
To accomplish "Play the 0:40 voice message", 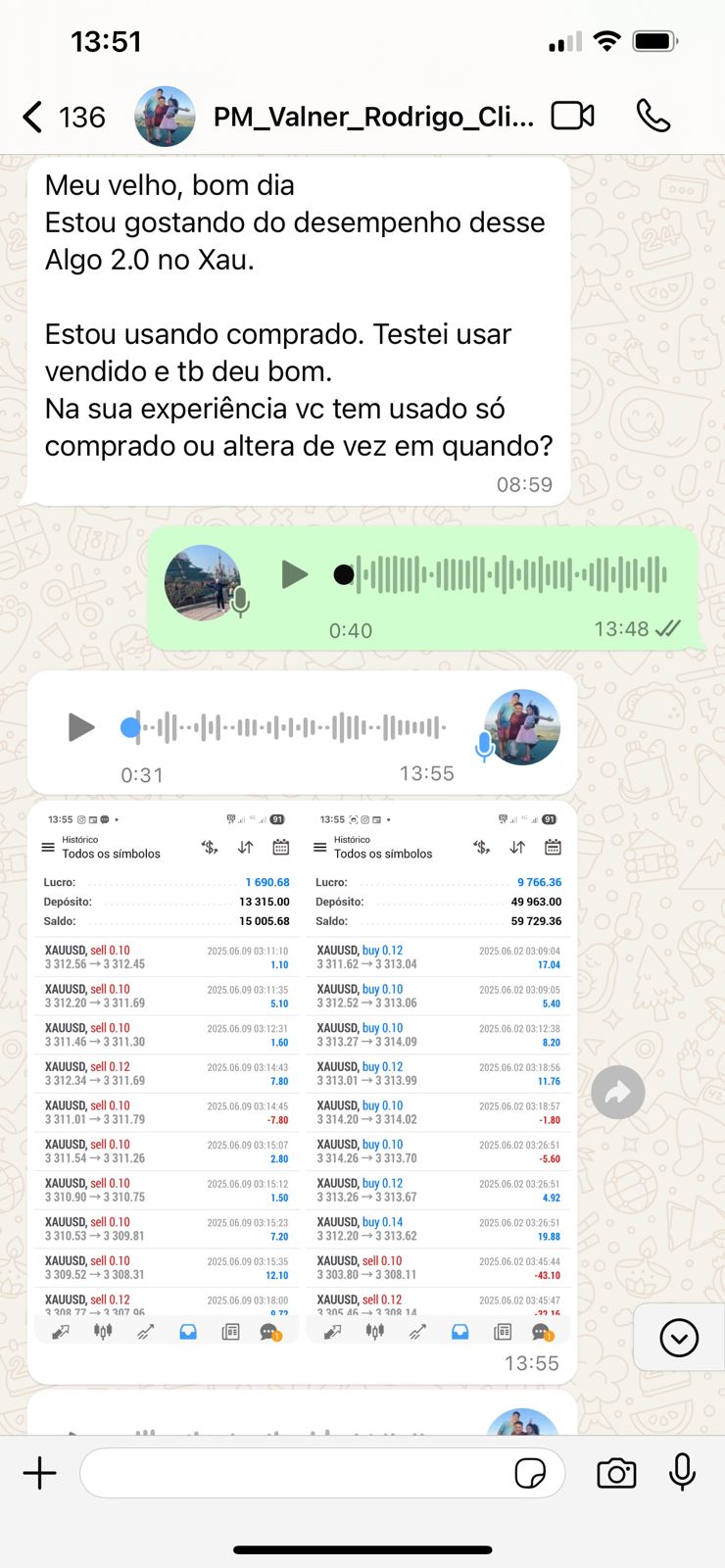I will pyautogui.click(x=294, y=574).
